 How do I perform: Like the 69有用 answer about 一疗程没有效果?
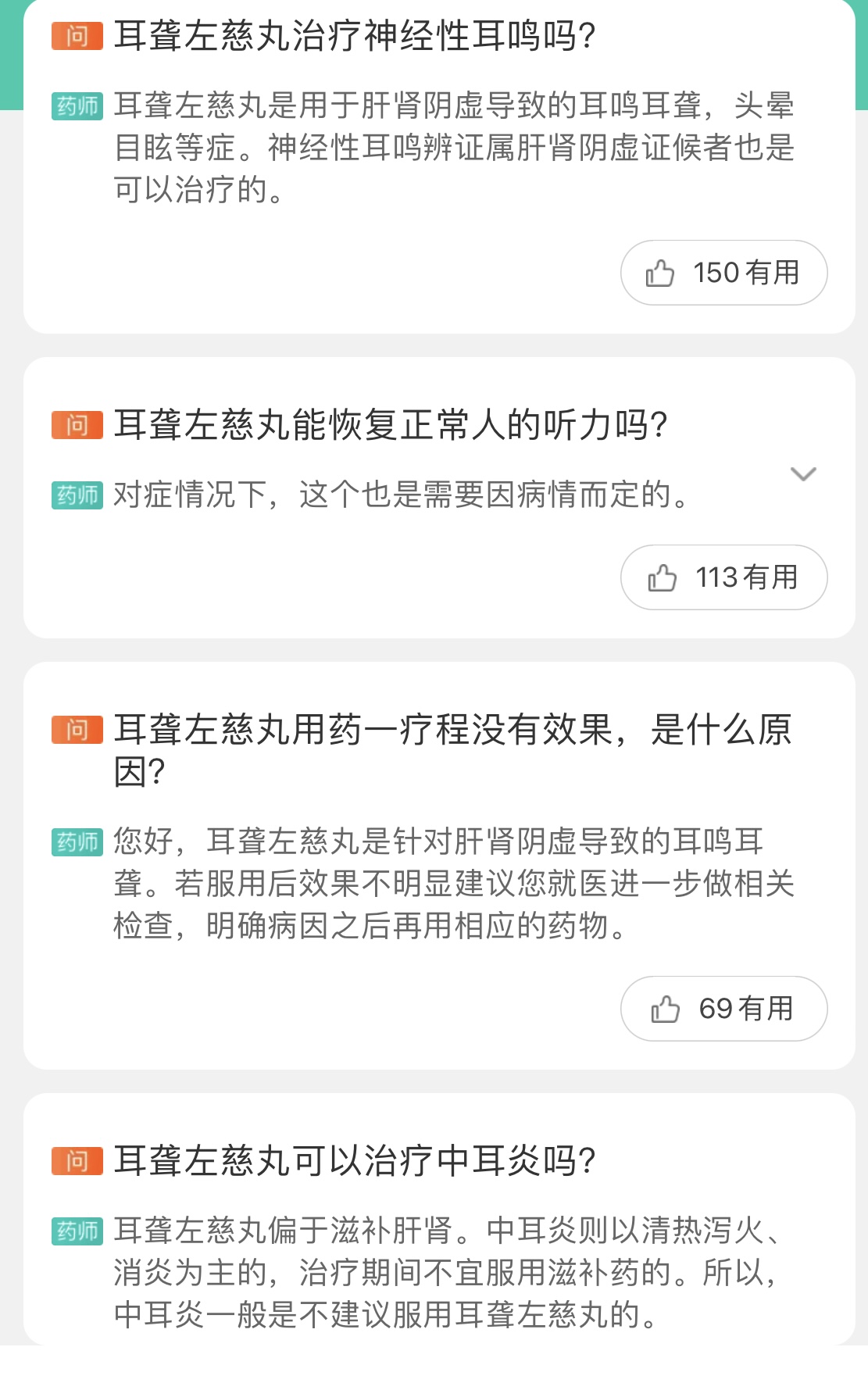(x=723, y=1009)
